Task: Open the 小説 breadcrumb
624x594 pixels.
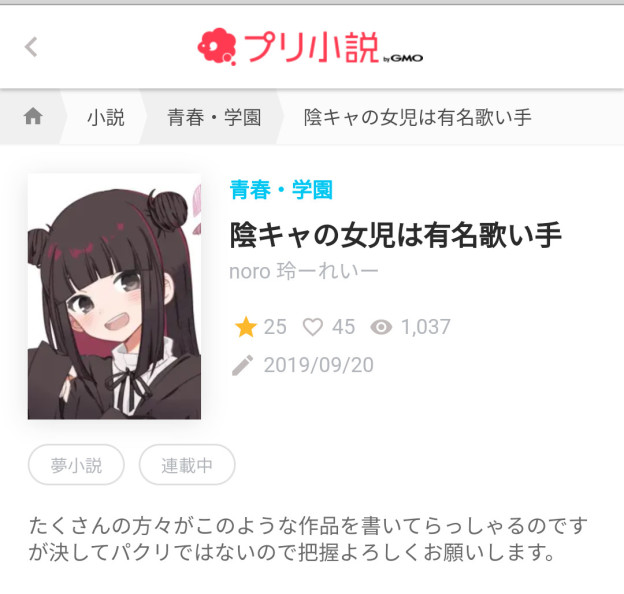Action: 105,117
